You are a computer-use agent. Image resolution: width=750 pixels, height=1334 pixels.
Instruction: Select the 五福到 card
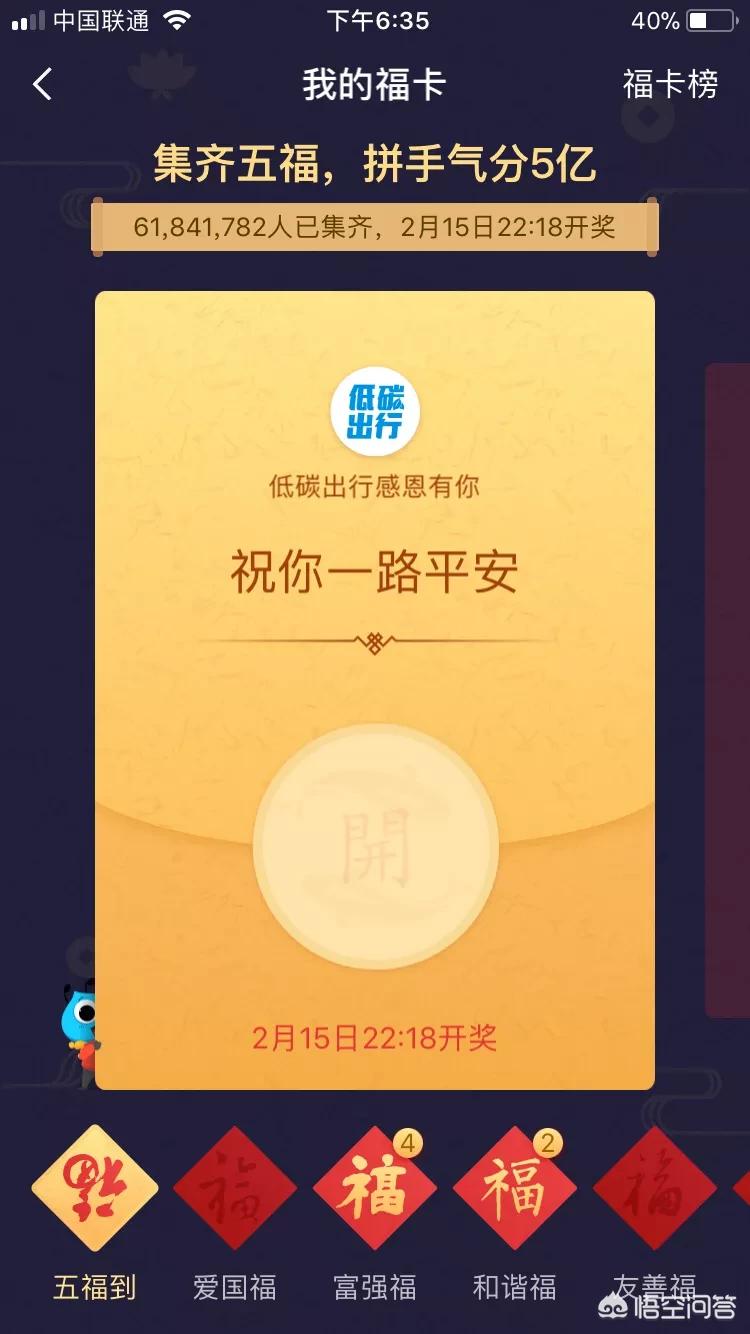click(x=95, y=1189)
